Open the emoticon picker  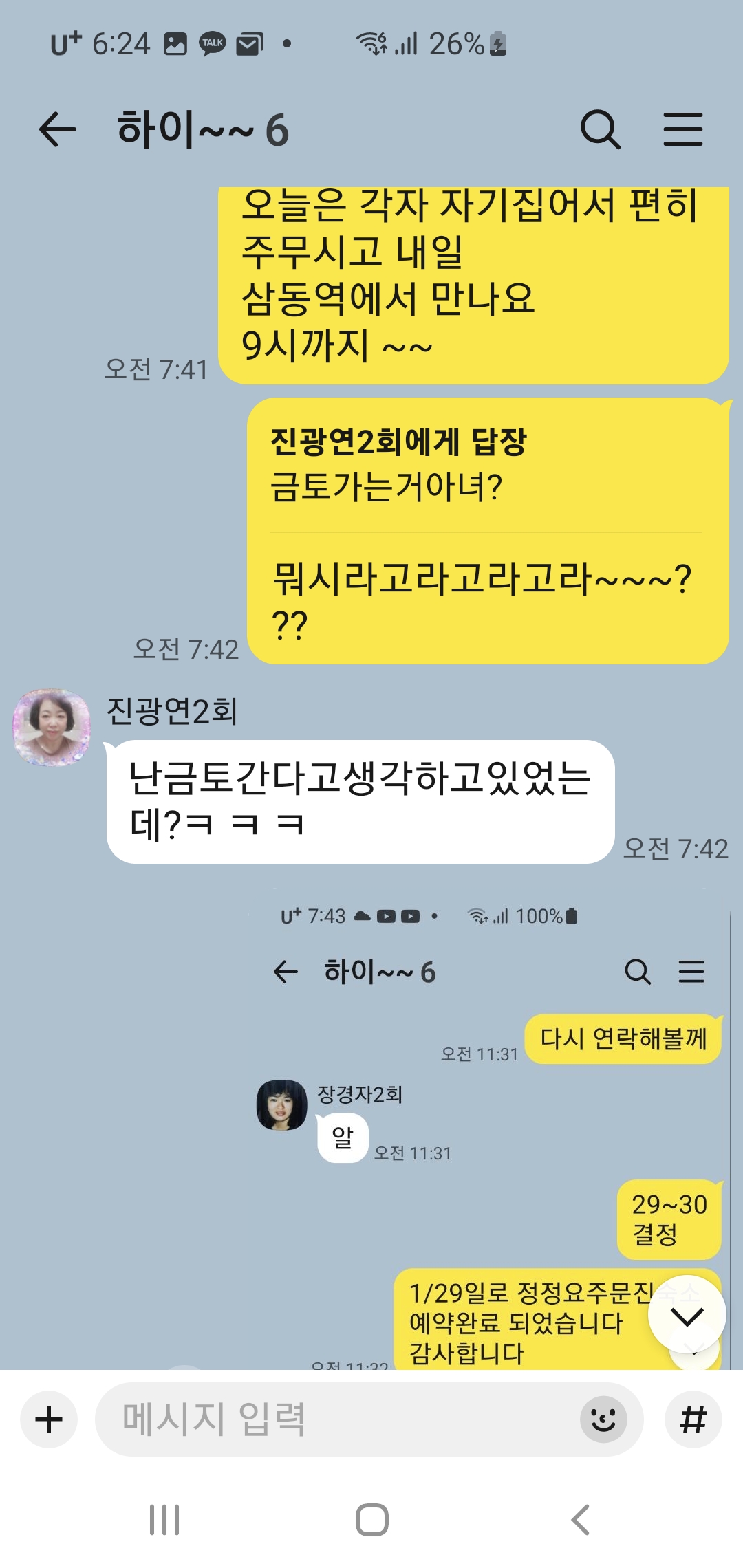(603, 1419)
